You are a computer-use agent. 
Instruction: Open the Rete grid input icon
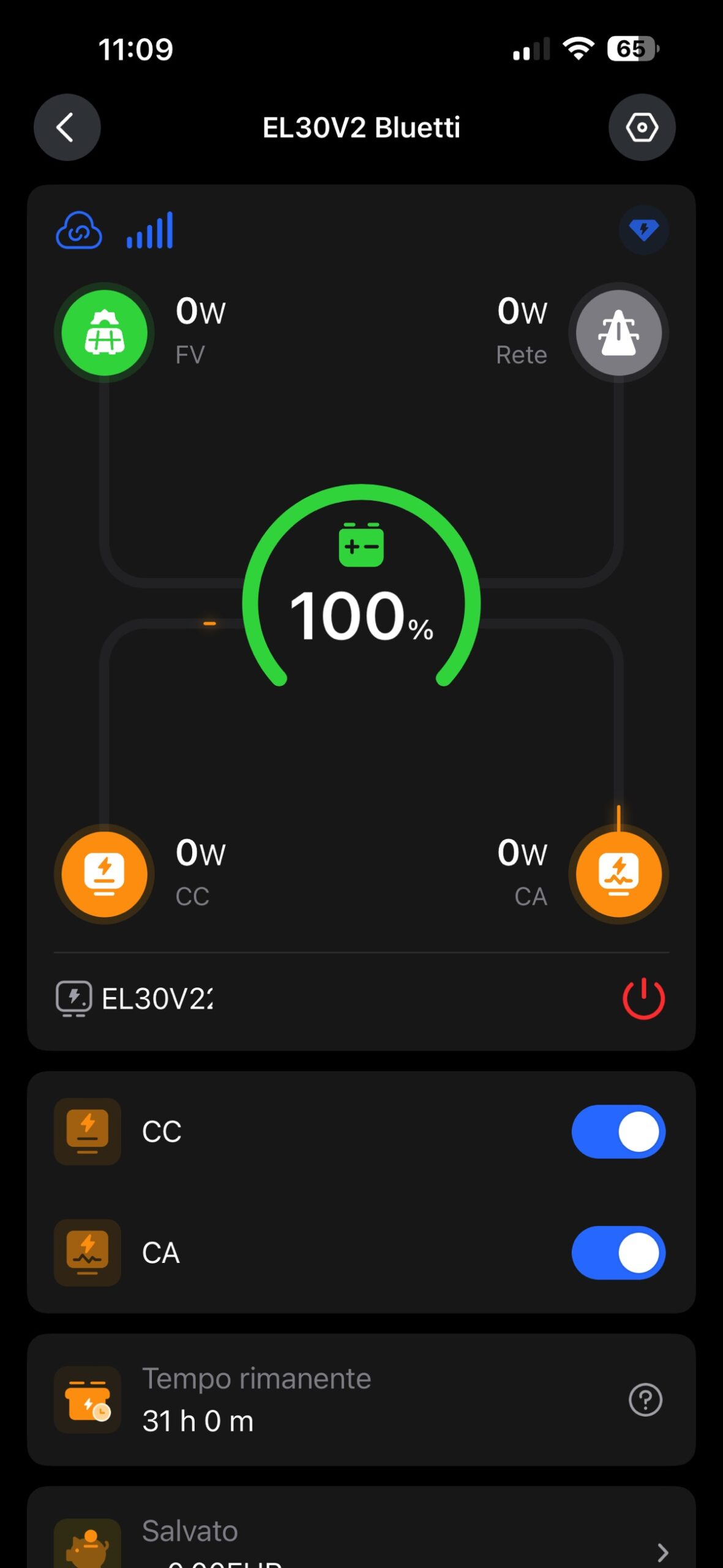[618, 333]
